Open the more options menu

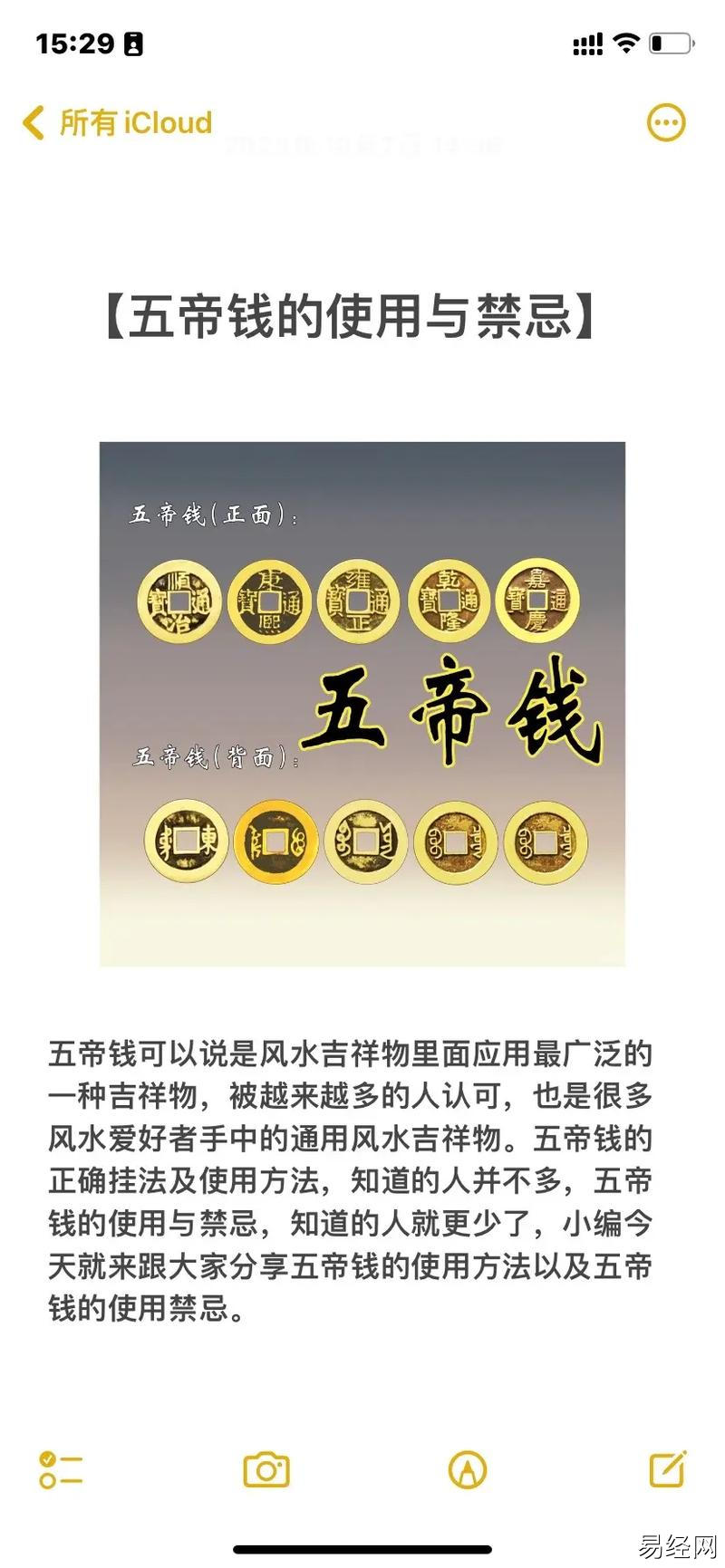pos(666,123)
